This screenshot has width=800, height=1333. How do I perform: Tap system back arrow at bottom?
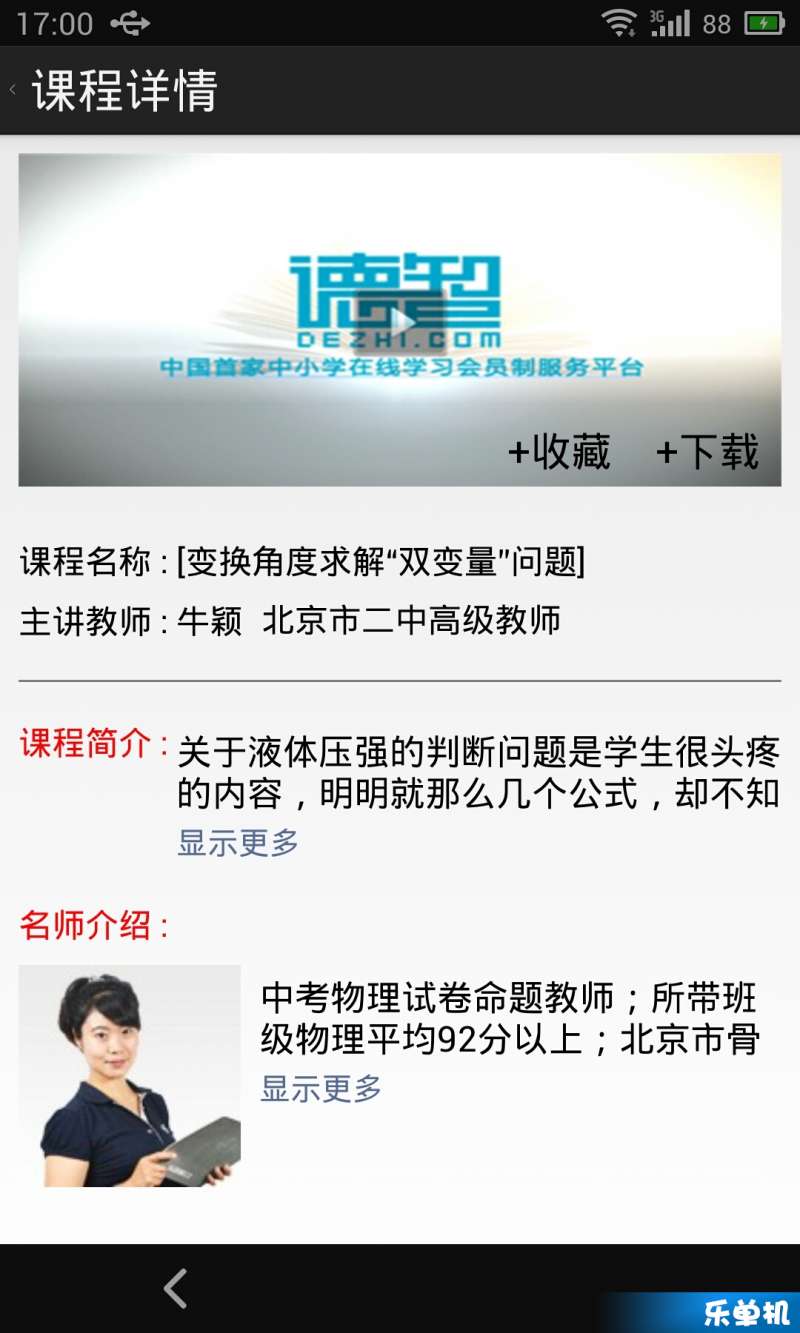[x=176, y=1288]
